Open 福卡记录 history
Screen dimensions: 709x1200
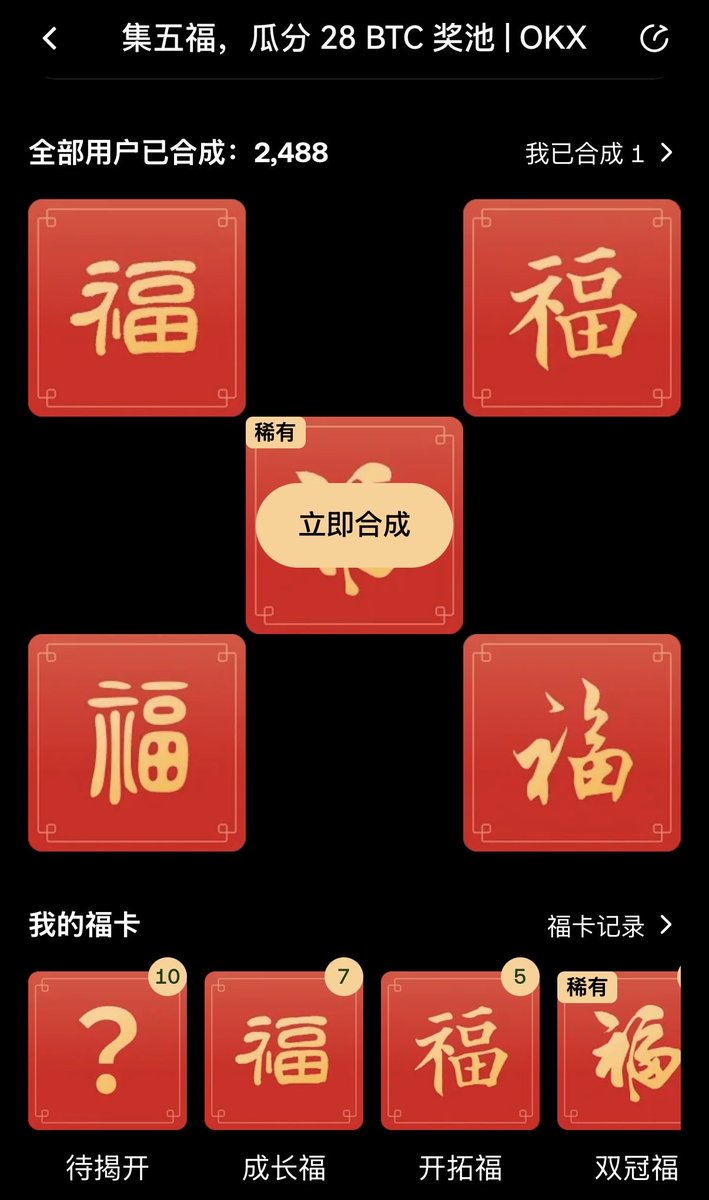[x=610, y=926]
